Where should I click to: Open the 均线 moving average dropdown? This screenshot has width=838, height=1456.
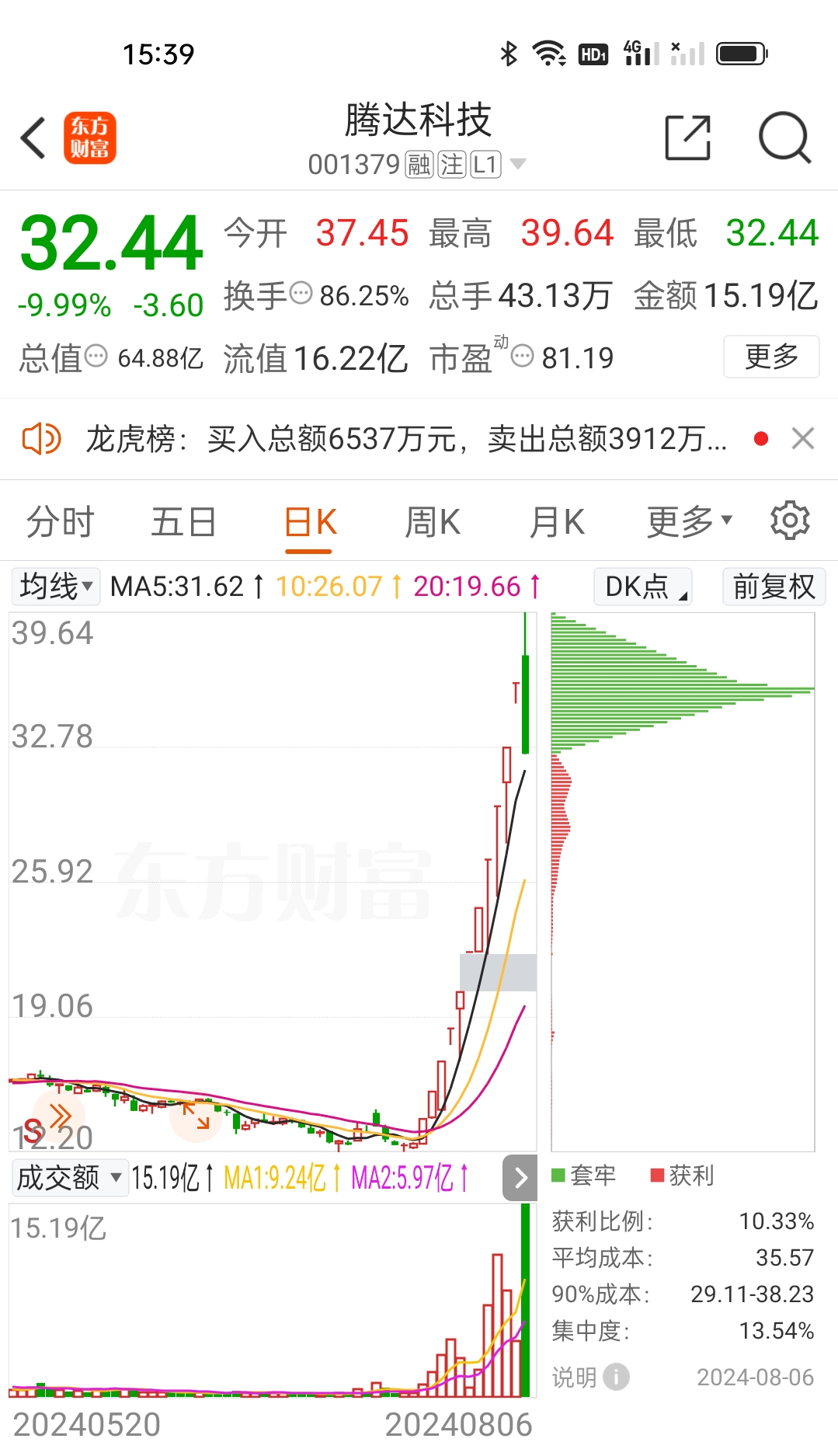click(55, 587)
